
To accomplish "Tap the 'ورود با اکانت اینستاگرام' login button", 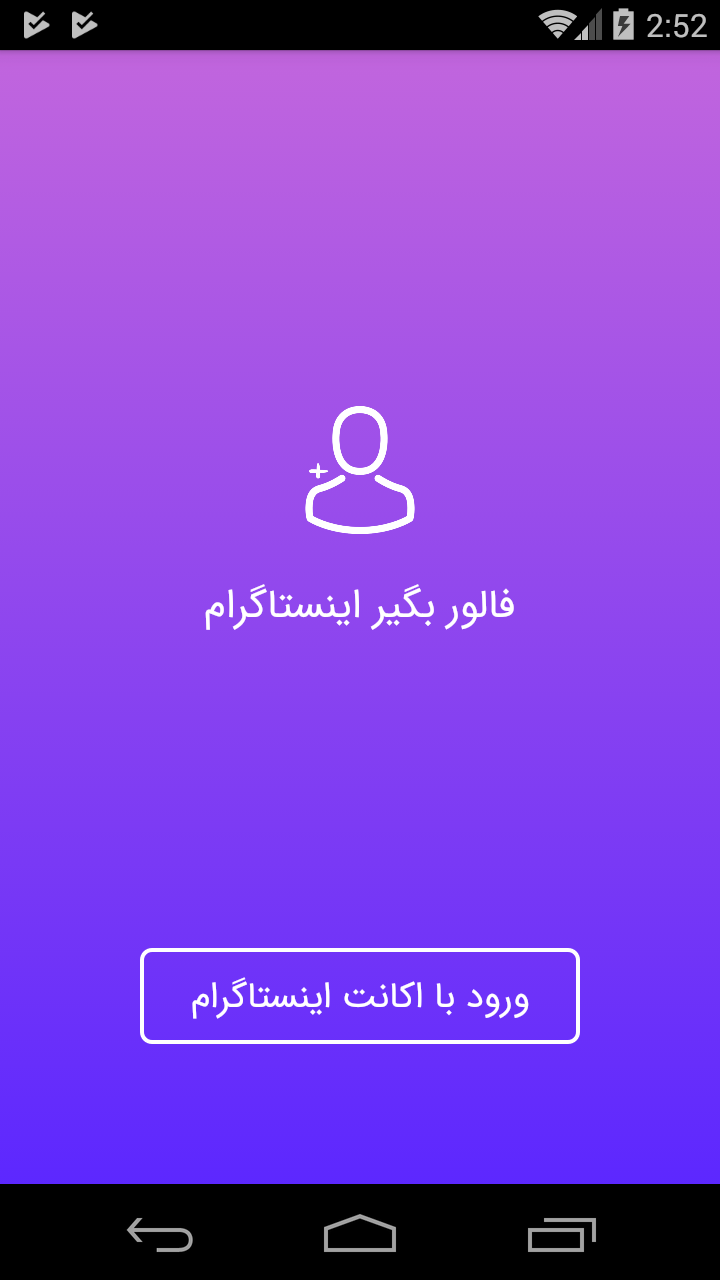I will pyautogui.click(x=360, y=996).
